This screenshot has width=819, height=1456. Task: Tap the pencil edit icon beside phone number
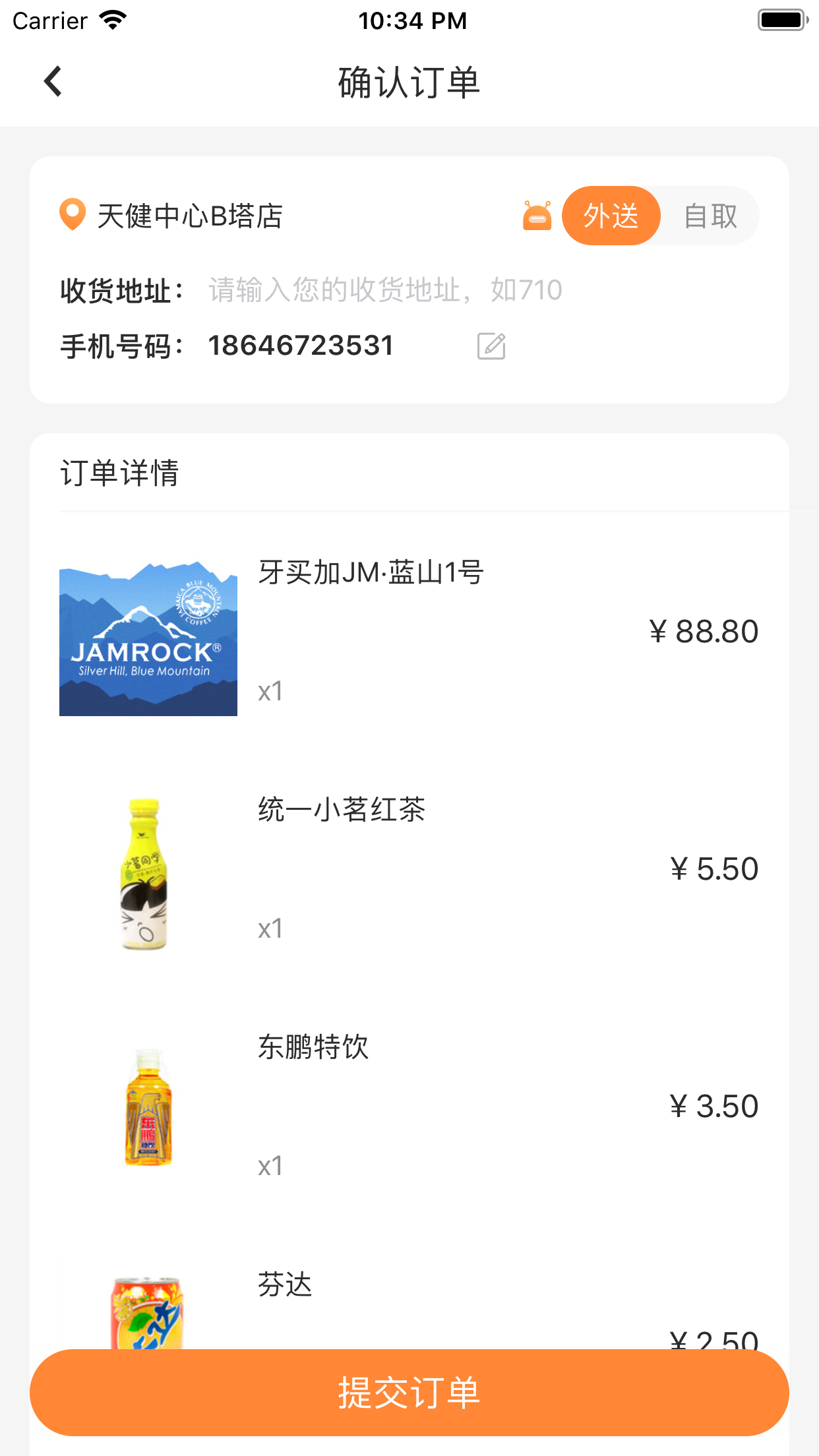491,346
